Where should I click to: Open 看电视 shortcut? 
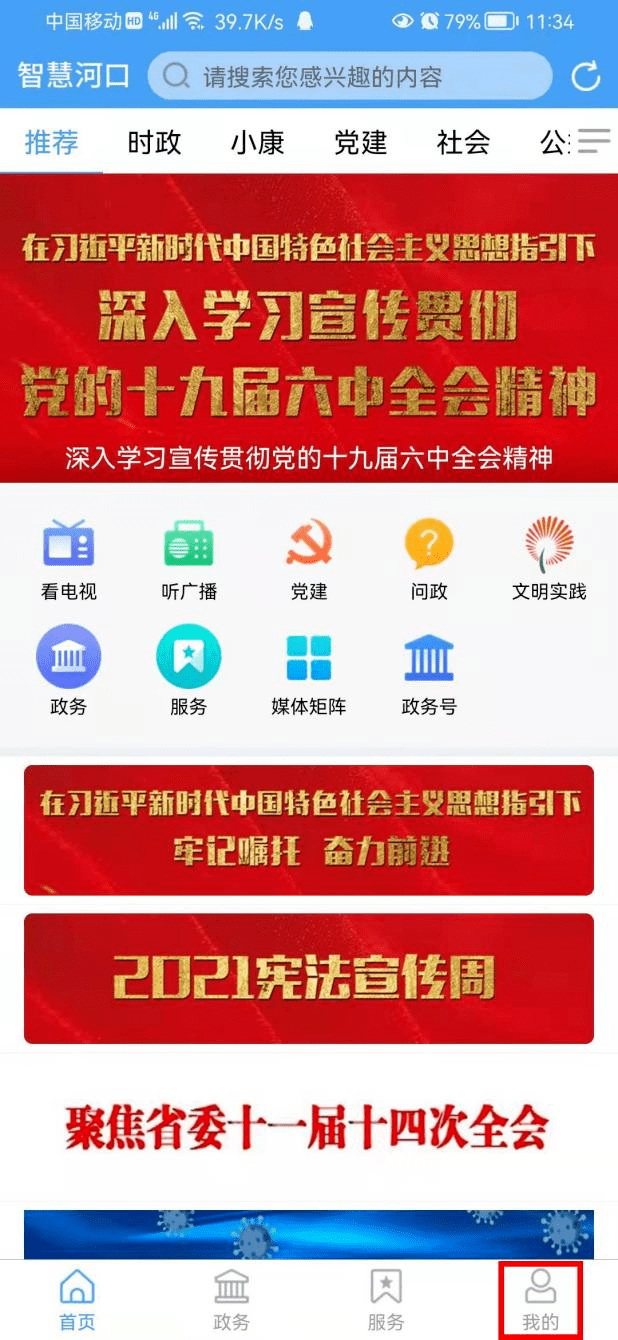point(68,560)
